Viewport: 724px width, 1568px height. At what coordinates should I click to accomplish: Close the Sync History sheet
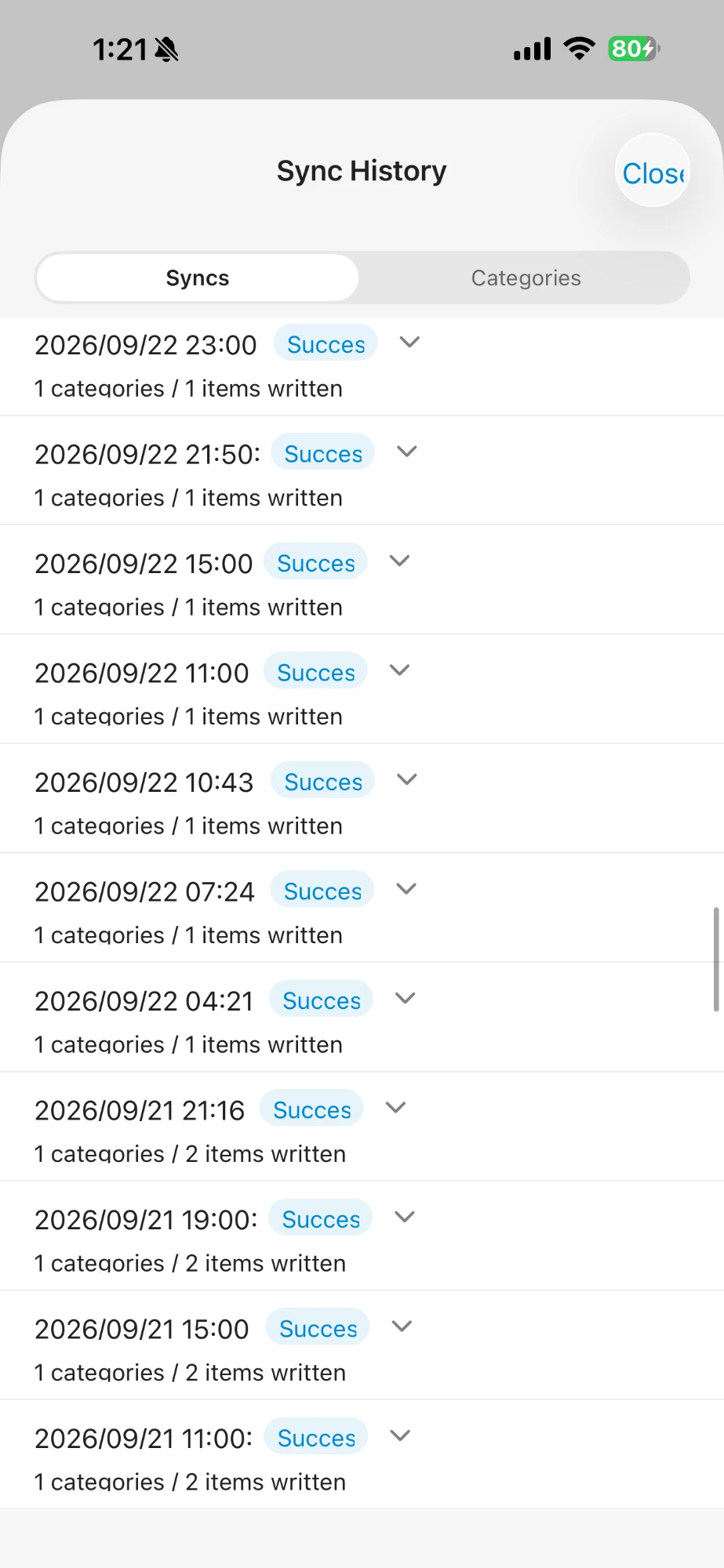[653, 171]
